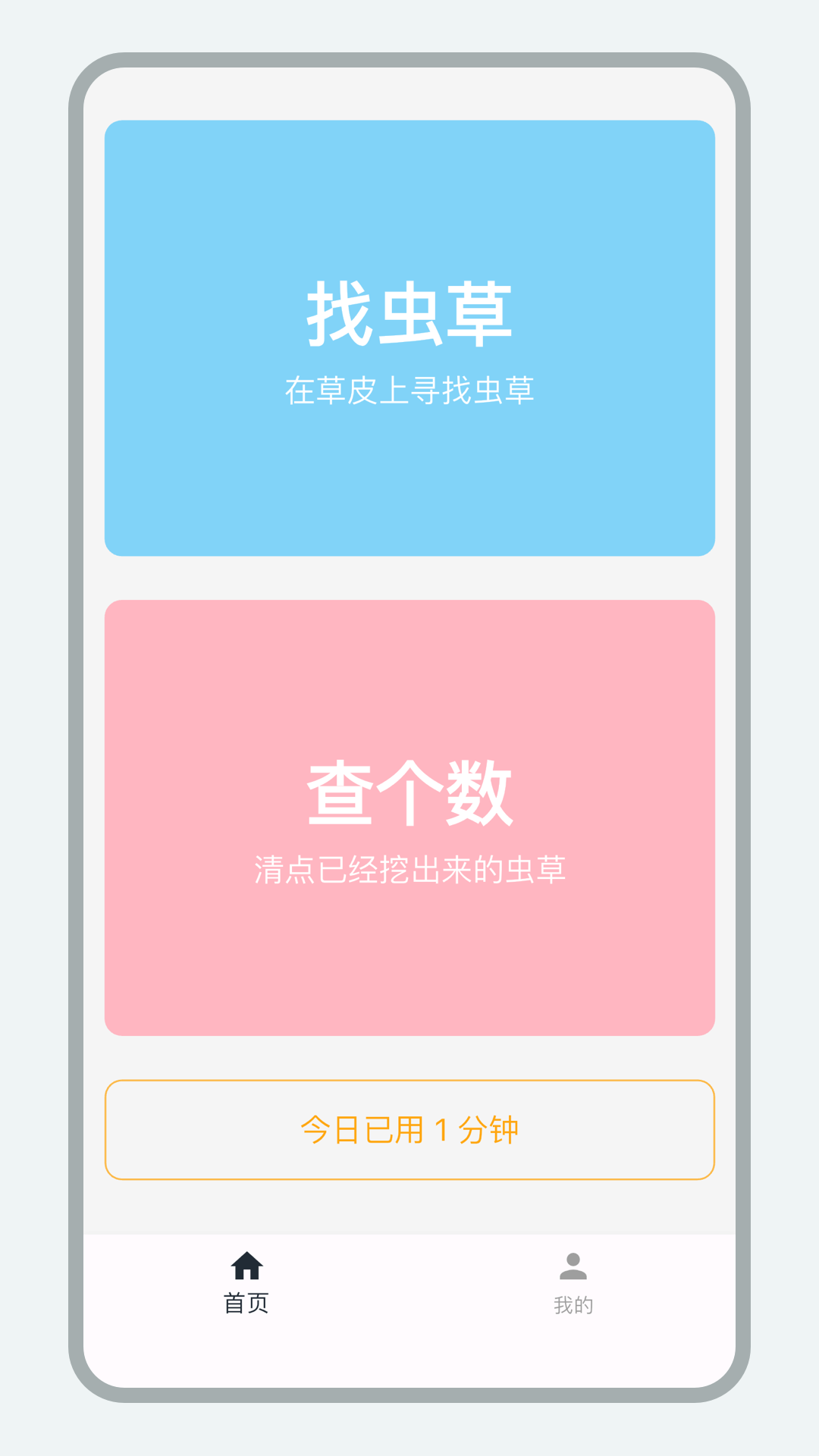The height and width of the screenshot is (1456, 819).
Task: Open the 查个数 card
Action: coord(409,817)
